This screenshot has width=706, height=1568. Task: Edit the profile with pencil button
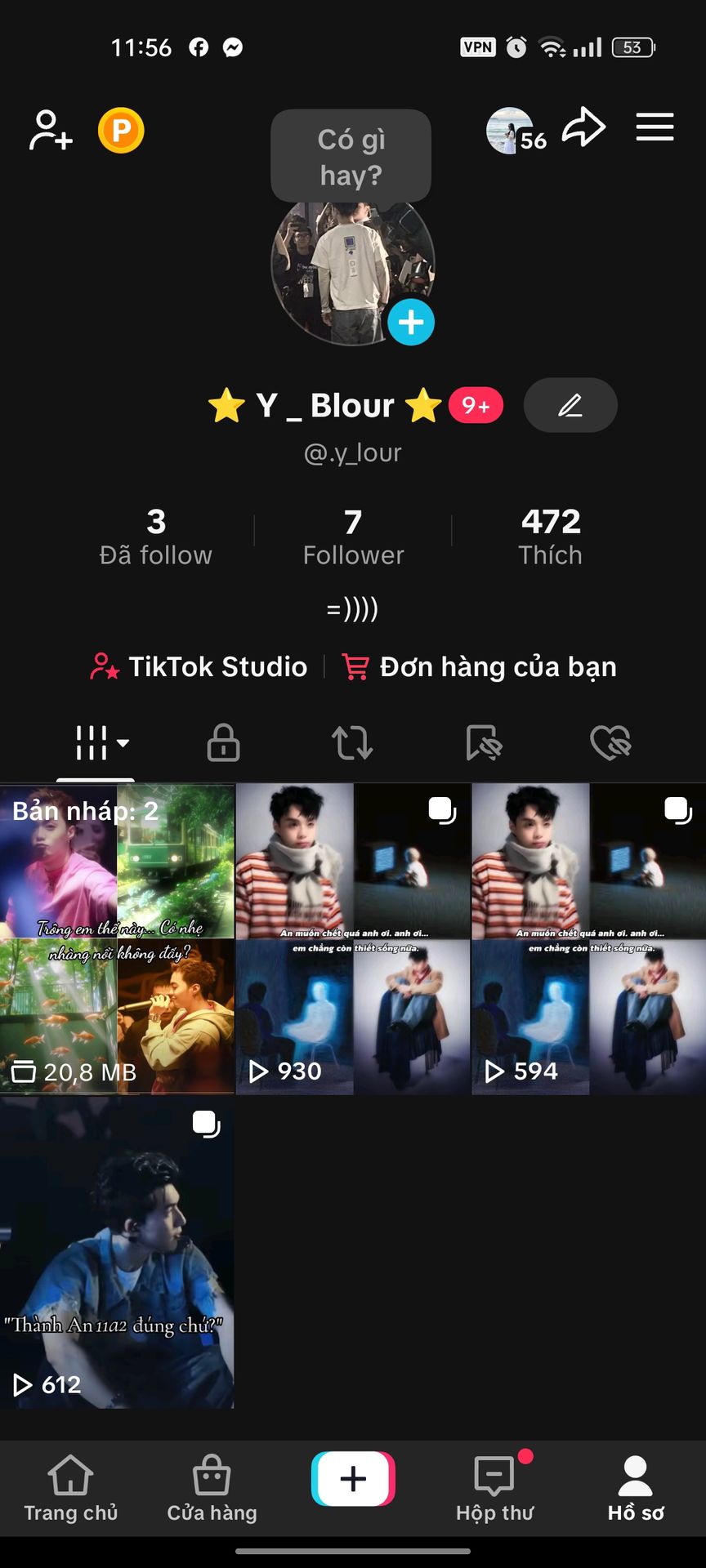click(x=570, y=406)
